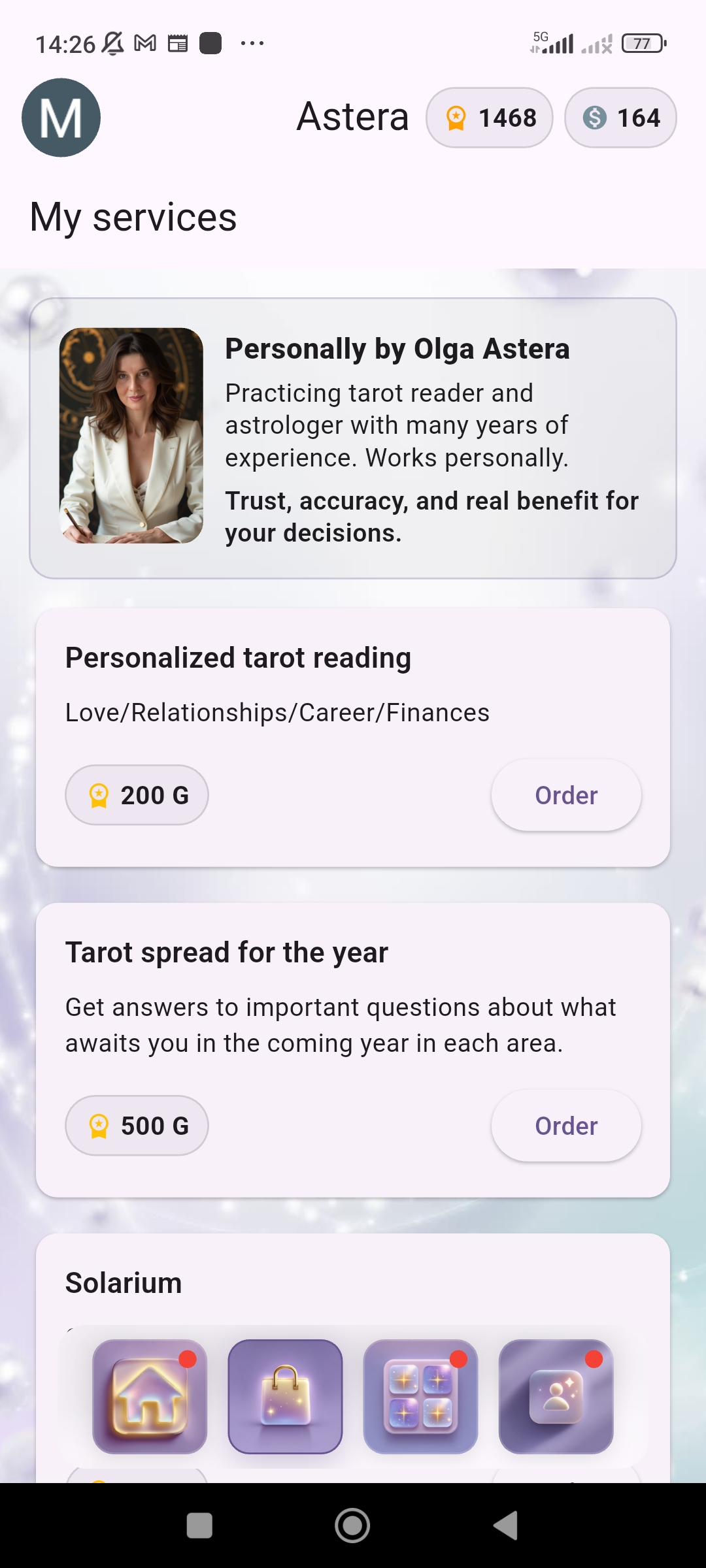The width and height of the screenshot is (706, 1568).
Task: Go back with the system back button
Action: point(505,1526)
